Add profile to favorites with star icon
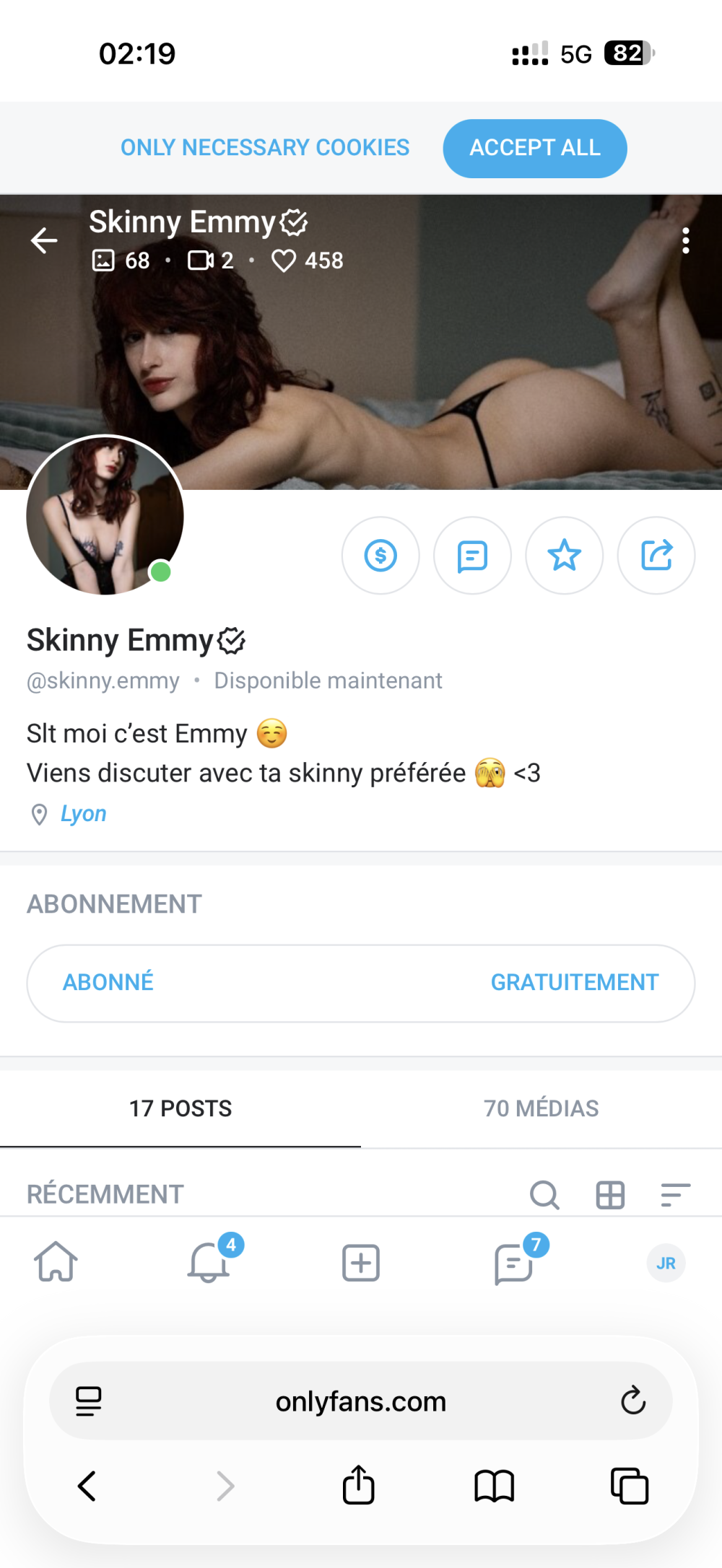The image size is (722, 1568). [564, 556]
